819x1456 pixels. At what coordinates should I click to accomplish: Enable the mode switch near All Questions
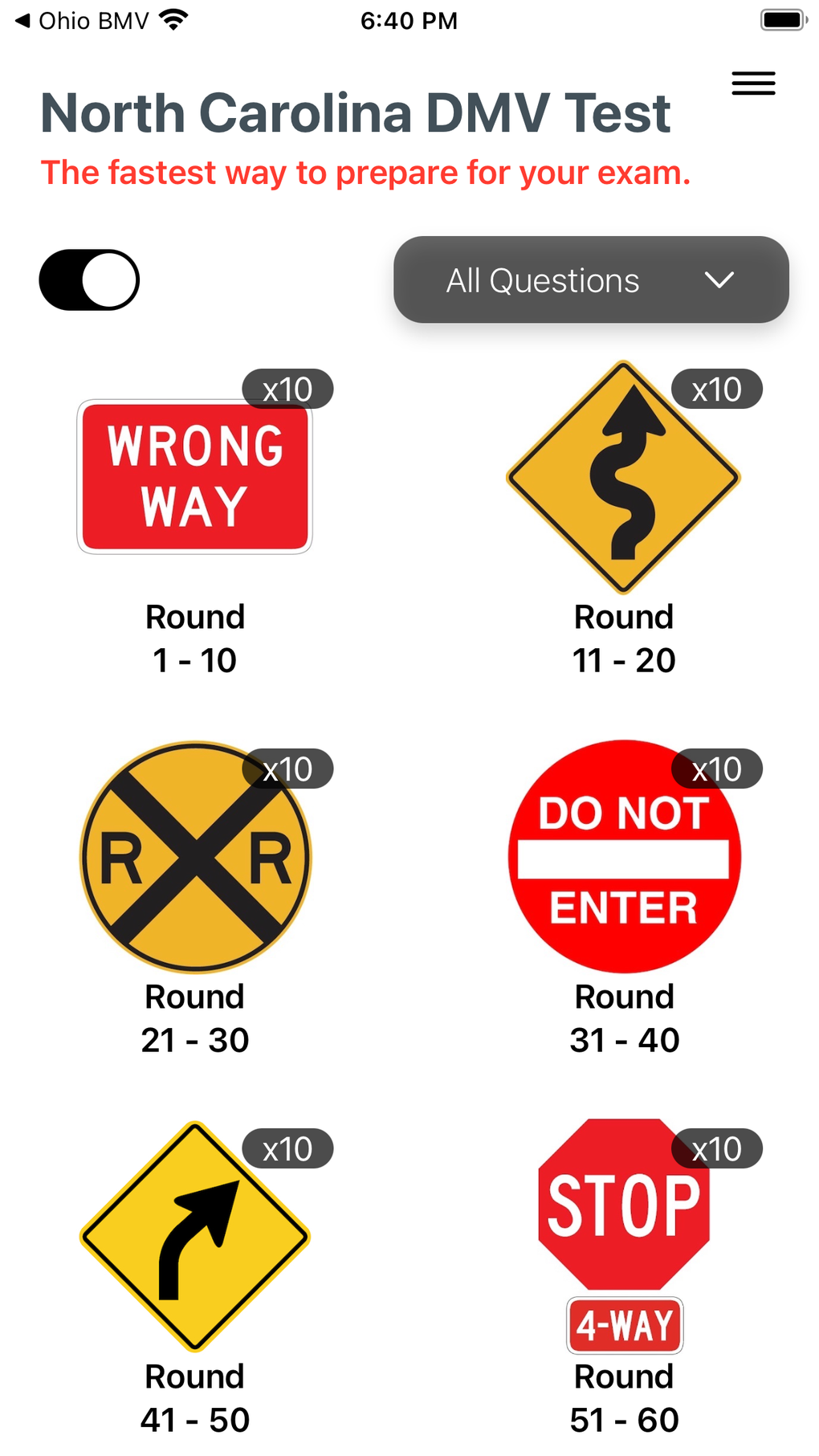pyautogui.click(x=89, y=279)
